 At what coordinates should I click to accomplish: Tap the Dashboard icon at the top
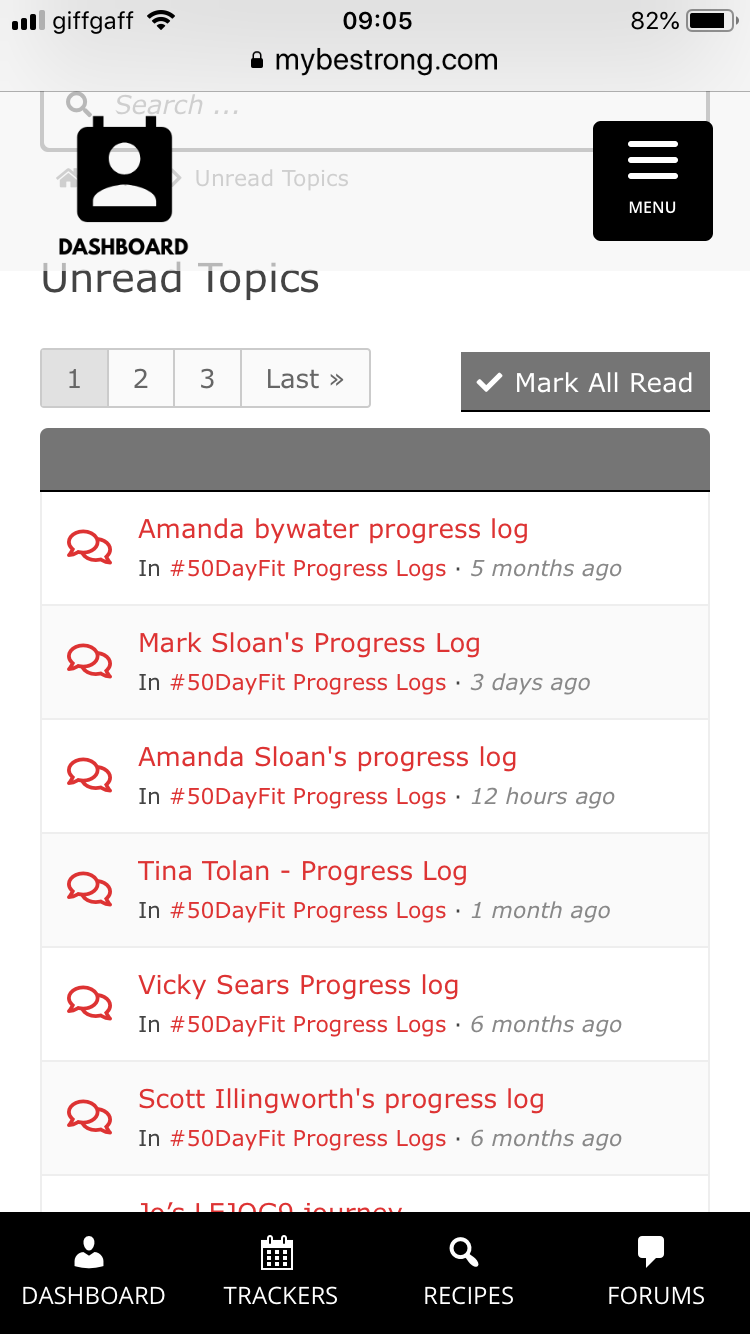click(124, 185)
